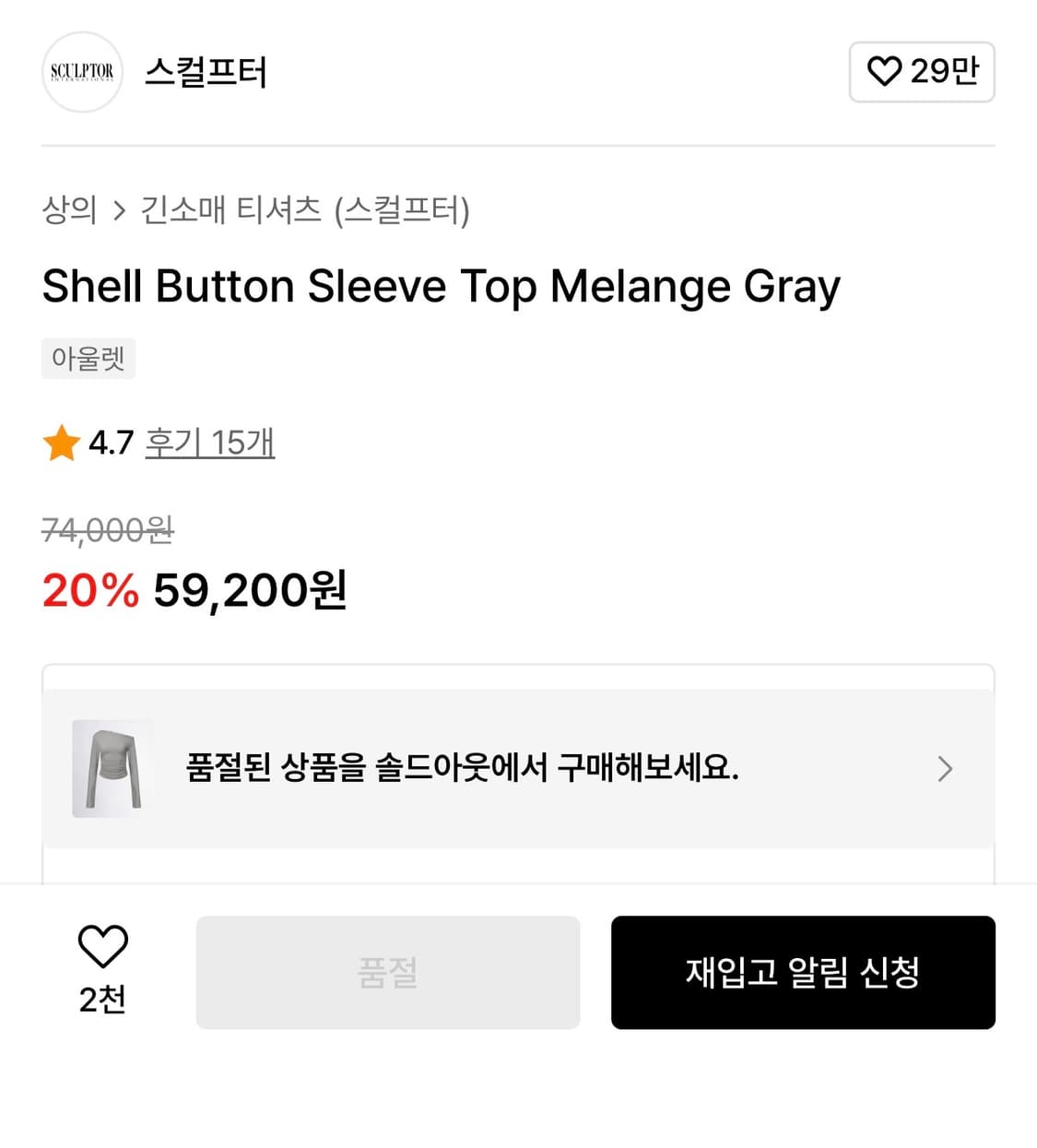Click the grayed-out 품절 sold-out button

click(x=387, y=973)
